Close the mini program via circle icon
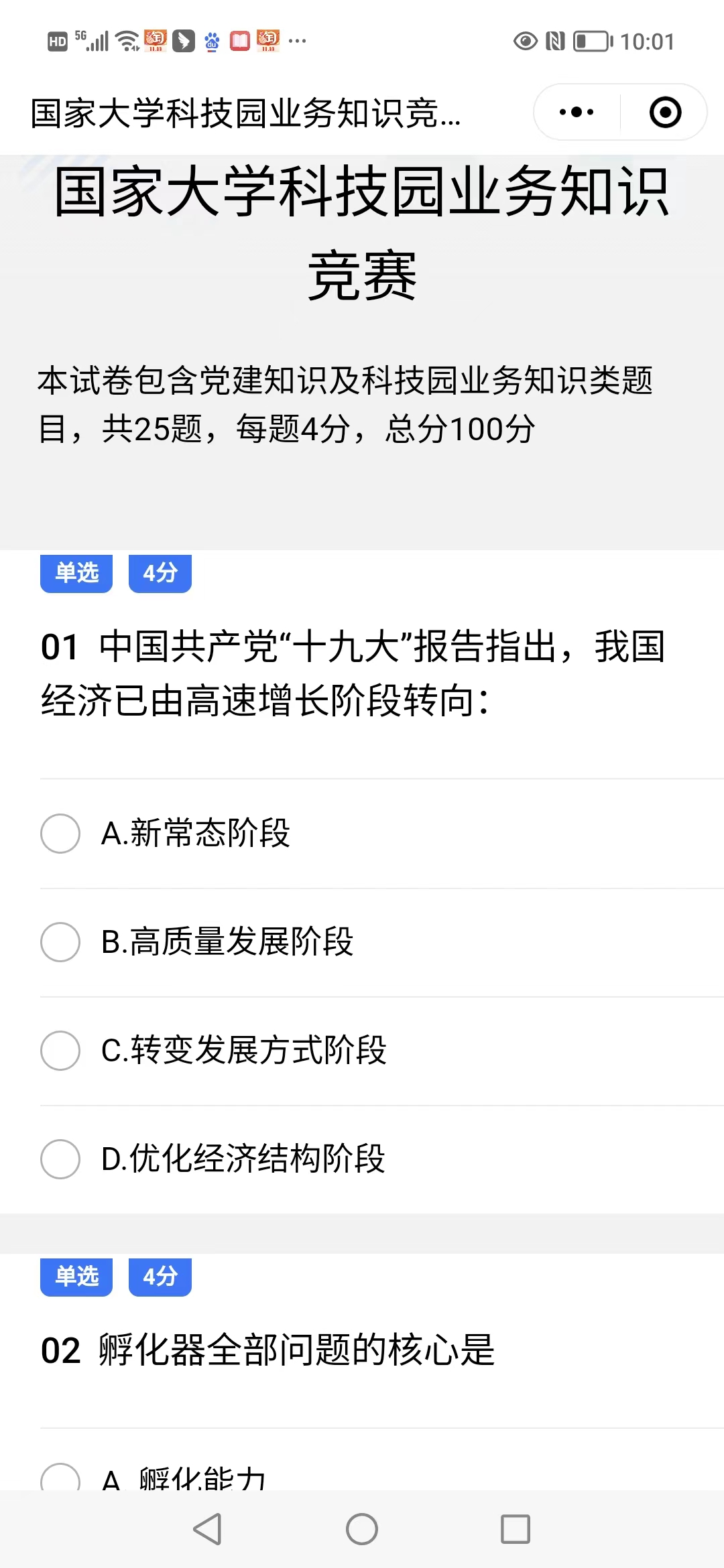This screenshot has width=724, height=1568. click(665, 113)
